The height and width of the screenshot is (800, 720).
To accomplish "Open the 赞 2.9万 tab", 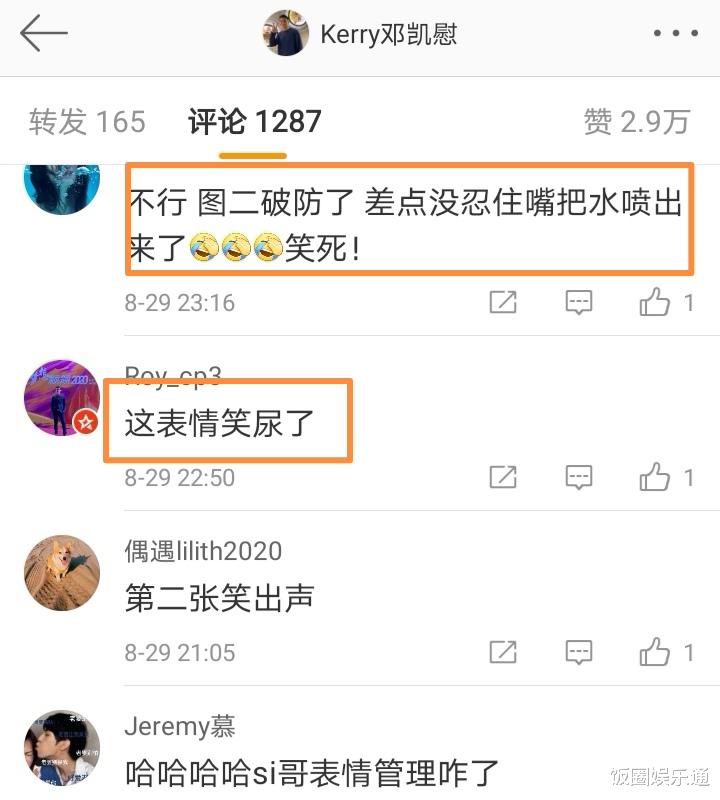I will [x=637, y=120].
